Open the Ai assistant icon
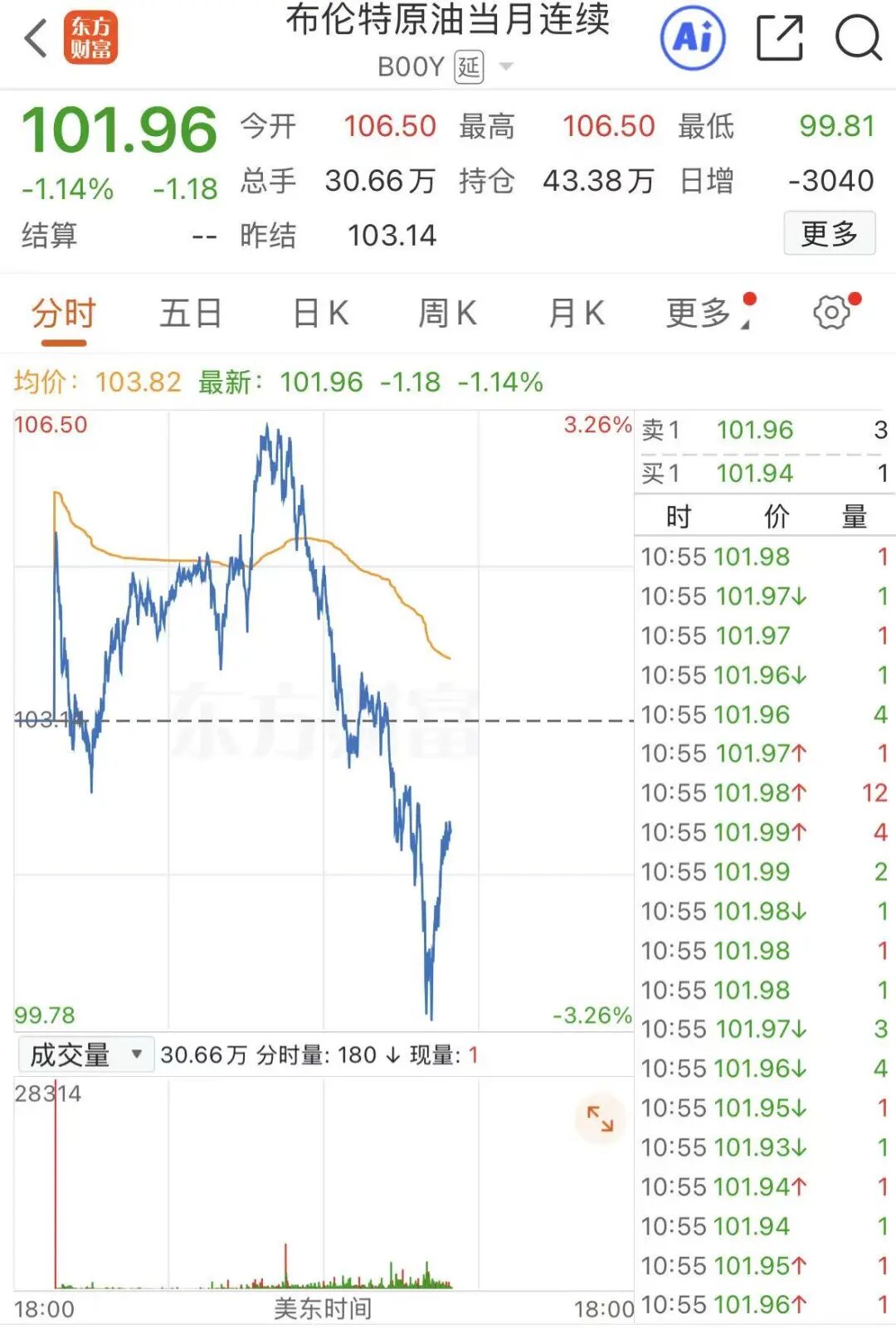Image resolution: width=896 pixels, height=1339 pixels. pos(693,38)
